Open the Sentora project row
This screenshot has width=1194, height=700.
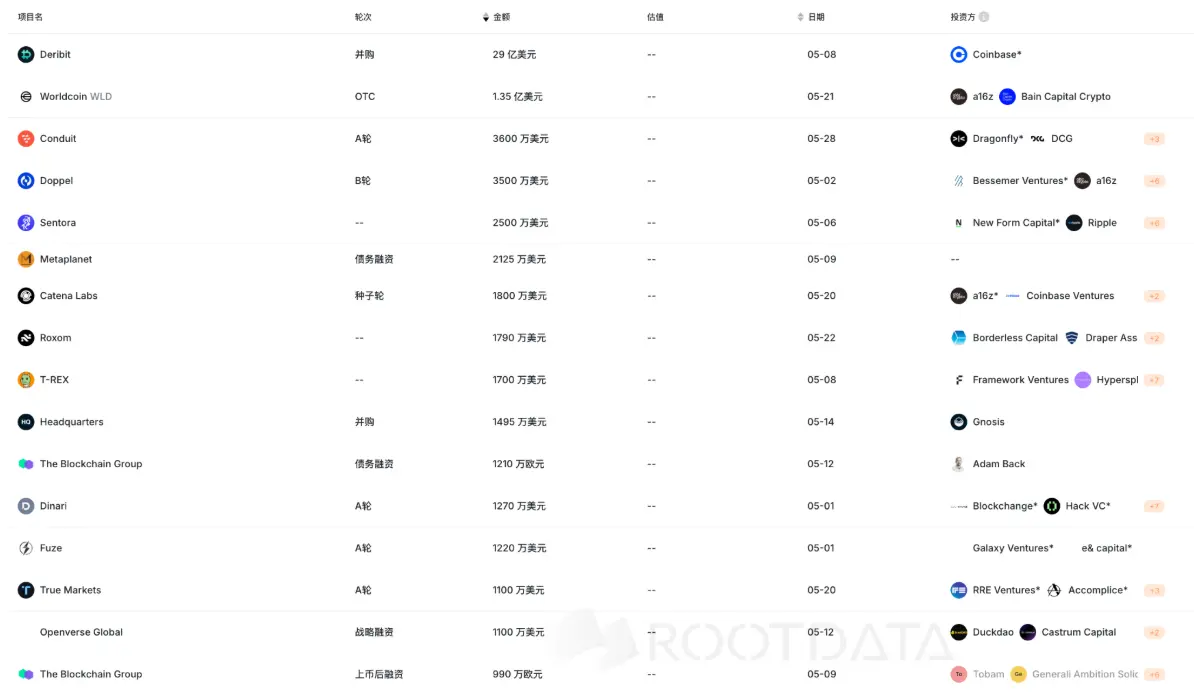click(58, 223)
